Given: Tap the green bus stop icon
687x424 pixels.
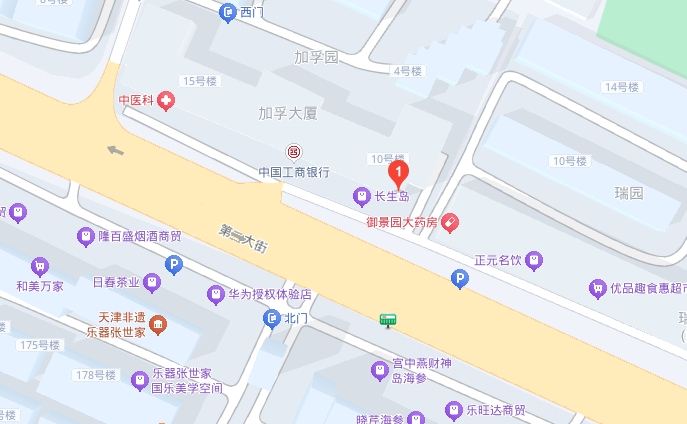Looking at the screenshot, I should point(387,320).
